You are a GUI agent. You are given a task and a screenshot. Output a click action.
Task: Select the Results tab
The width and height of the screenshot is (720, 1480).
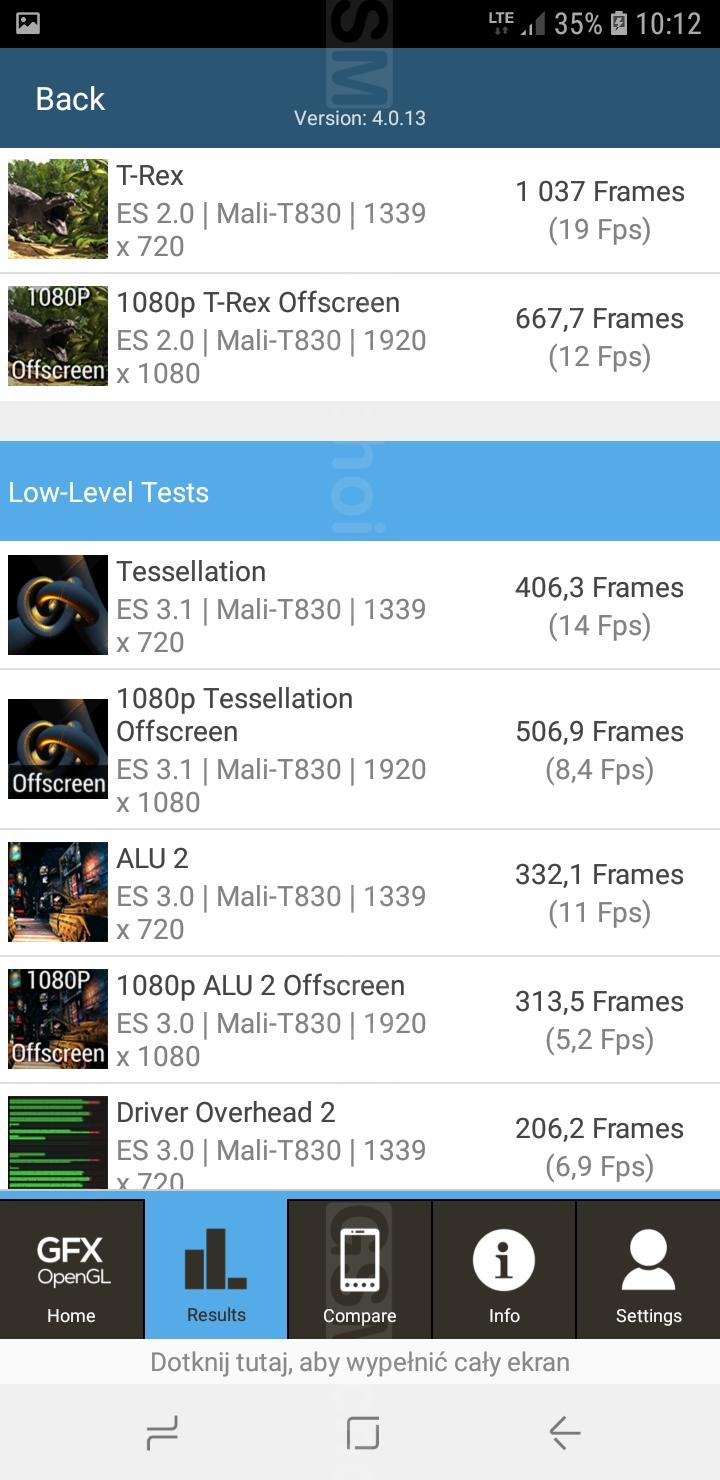point(216,1269)
